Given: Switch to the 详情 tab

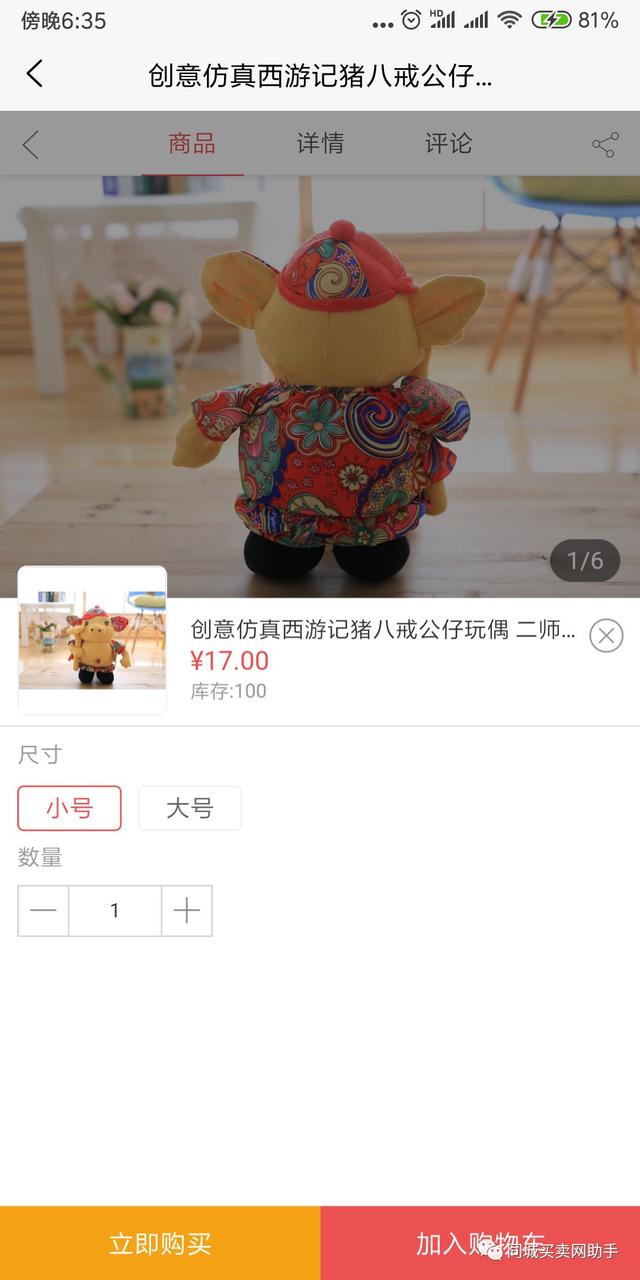Looking at the screenshot, I should 320,144.
